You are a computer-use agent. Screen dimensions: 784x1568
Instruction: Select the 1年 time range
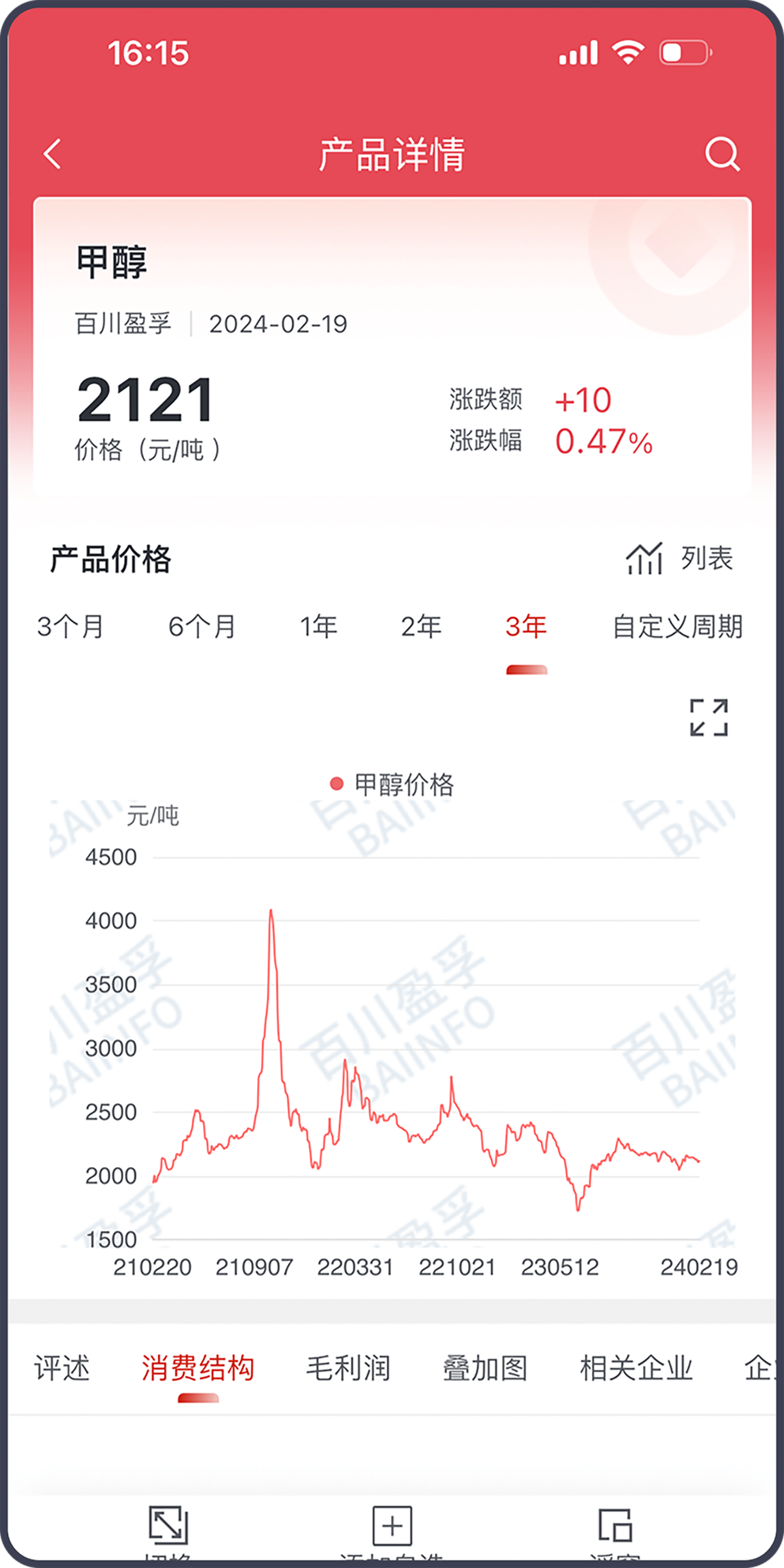tap(319, 627)
